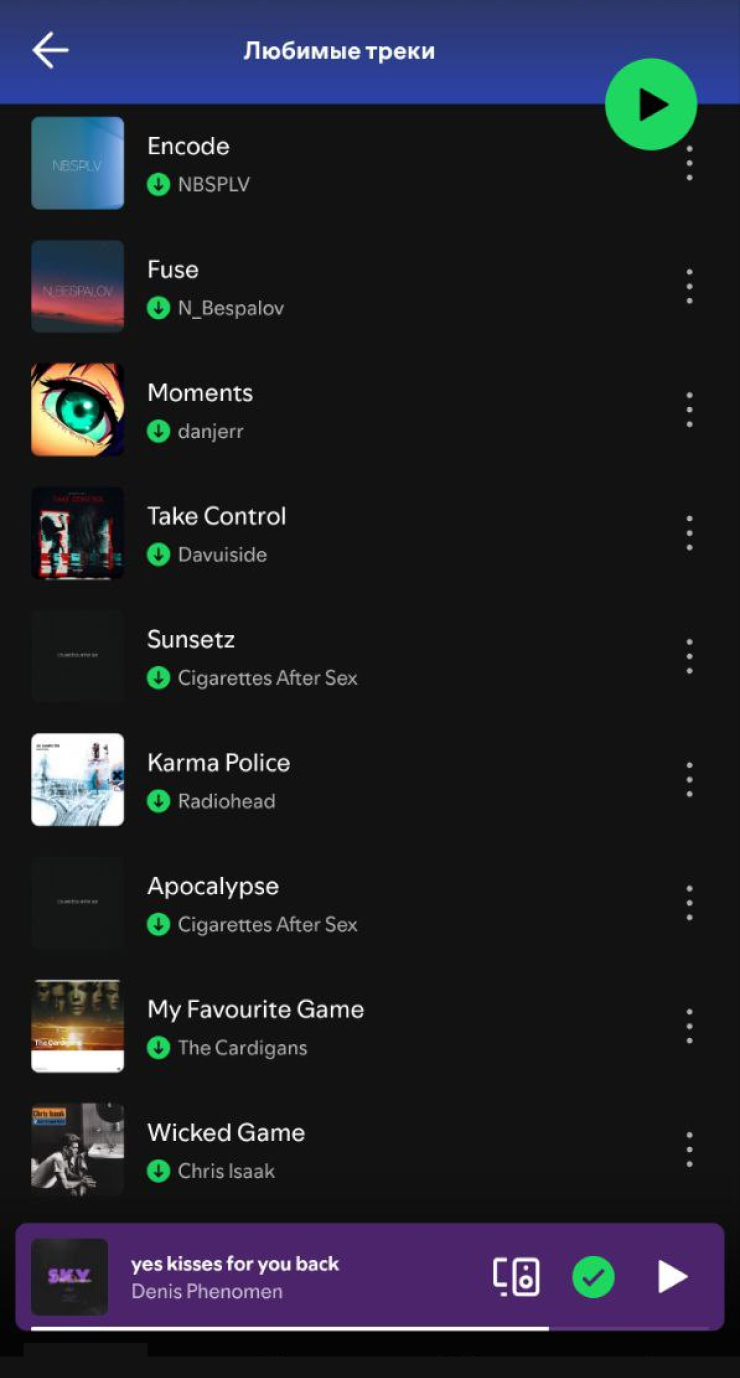Show more options for Take Control
740x1378 pixels.
click(x=689, y=533)
